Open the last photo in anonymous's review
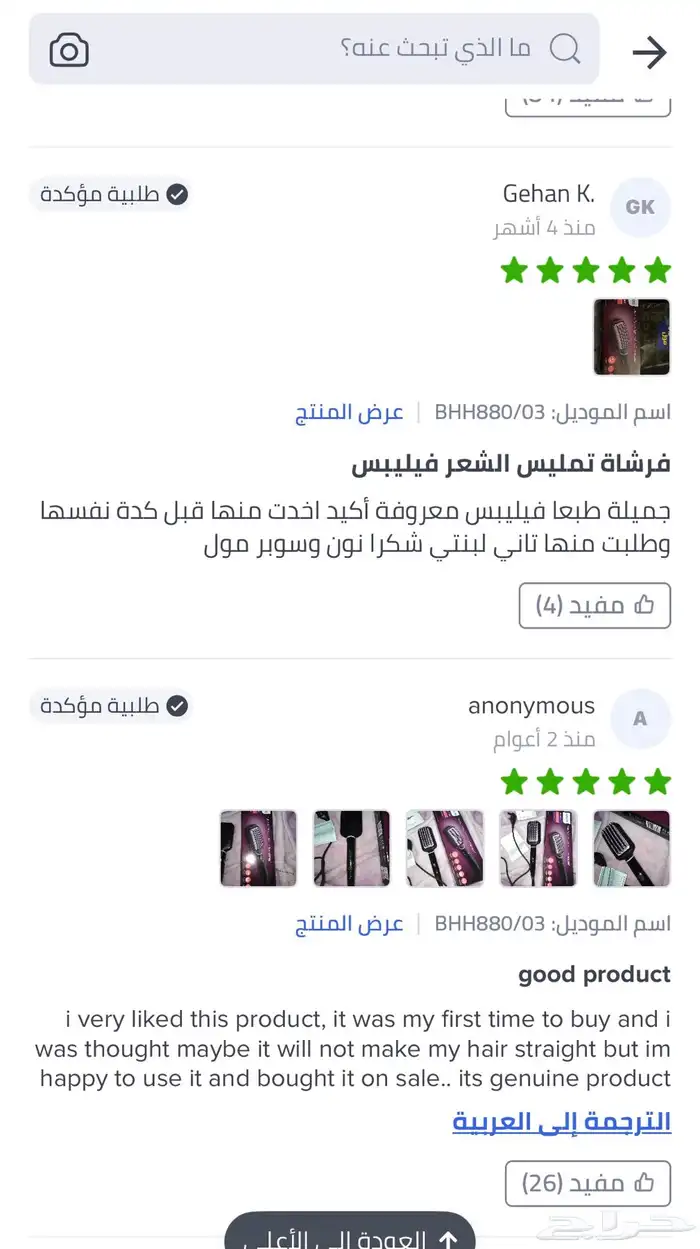The image size is (700, 1249). coord(258,848)
